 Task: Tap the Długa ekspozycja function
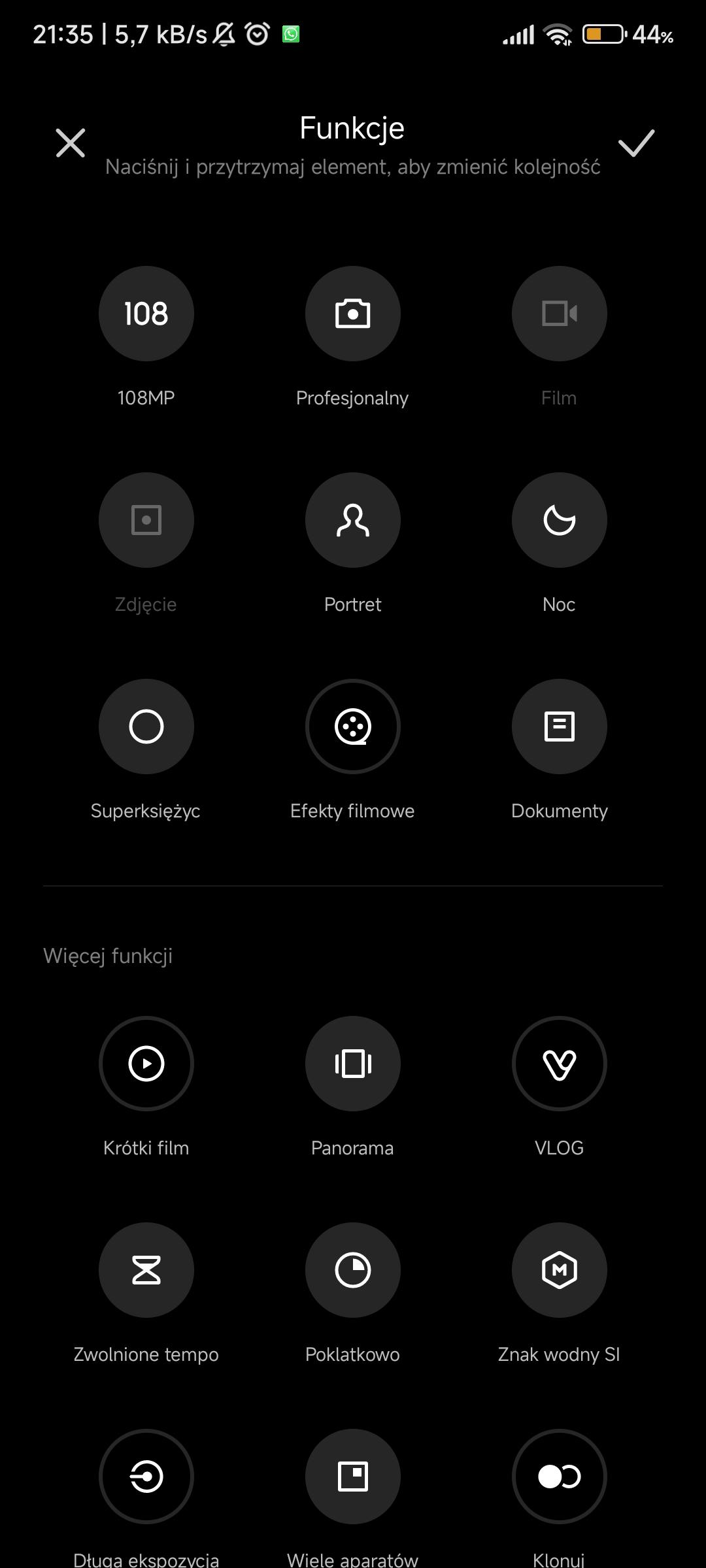[146, 1477]
